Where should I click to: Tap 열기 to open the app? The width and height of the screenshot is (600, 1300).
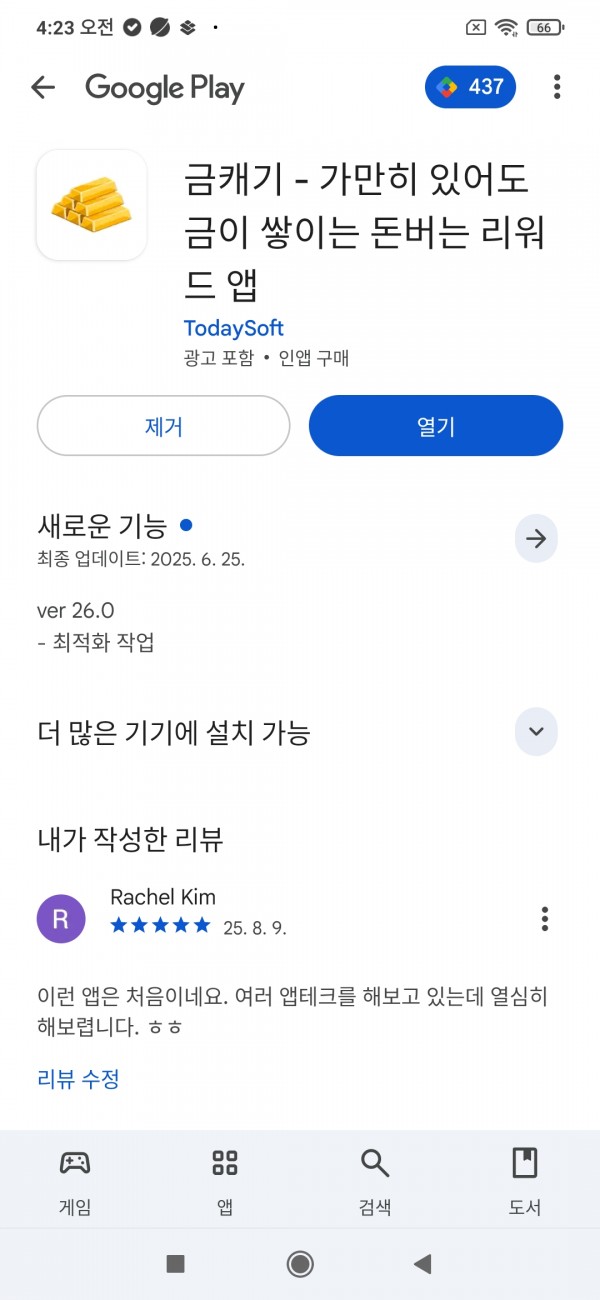click(436, 426)
